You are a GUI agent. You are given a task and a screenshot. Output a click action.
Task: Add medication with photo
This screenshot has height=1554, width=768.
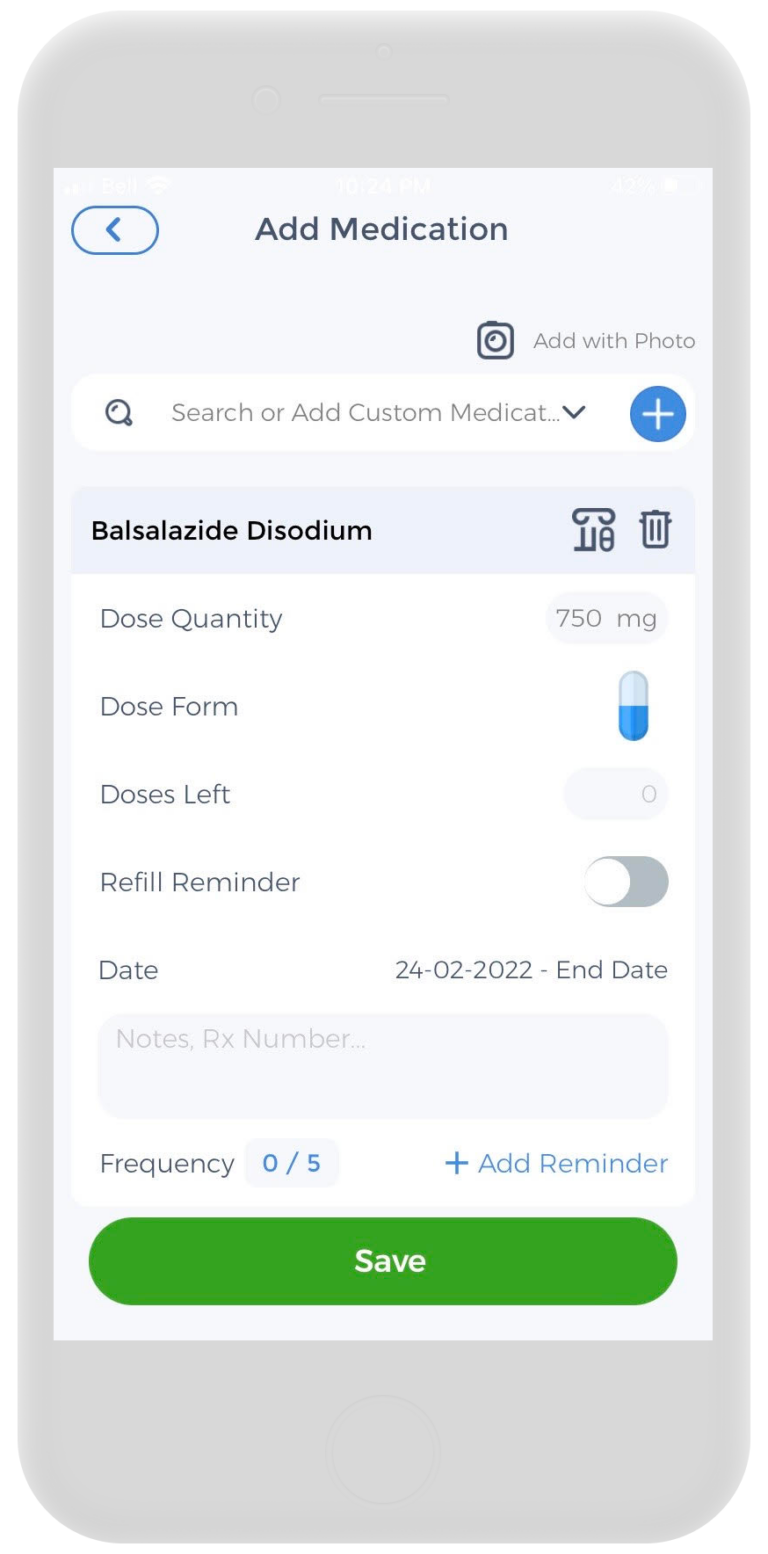point(586,341)
